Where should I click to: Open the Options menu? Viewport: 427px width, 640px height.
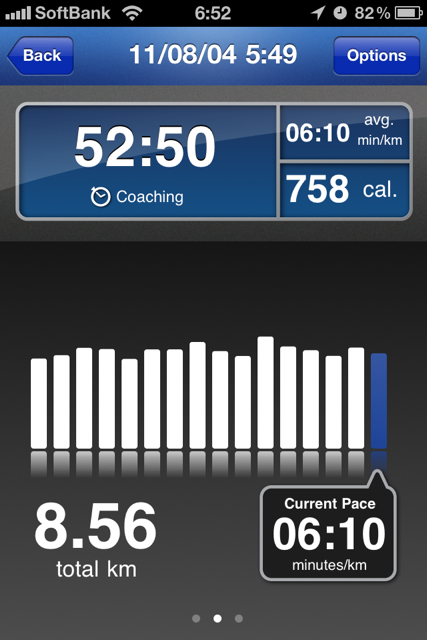[x=376, y=56]
